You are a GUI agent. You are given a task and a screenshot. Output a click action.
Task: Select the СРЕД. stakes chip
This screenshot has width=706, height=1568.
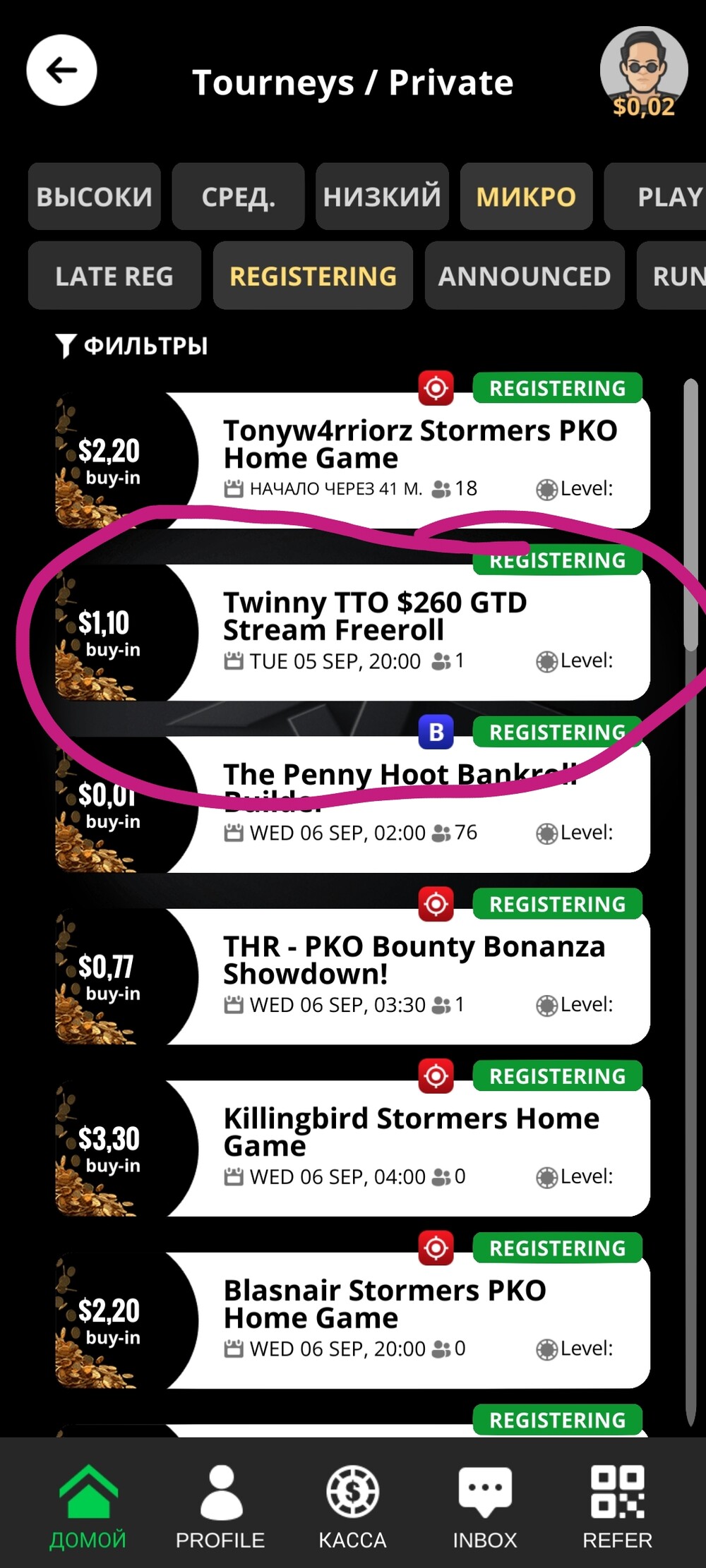[239, 196]
